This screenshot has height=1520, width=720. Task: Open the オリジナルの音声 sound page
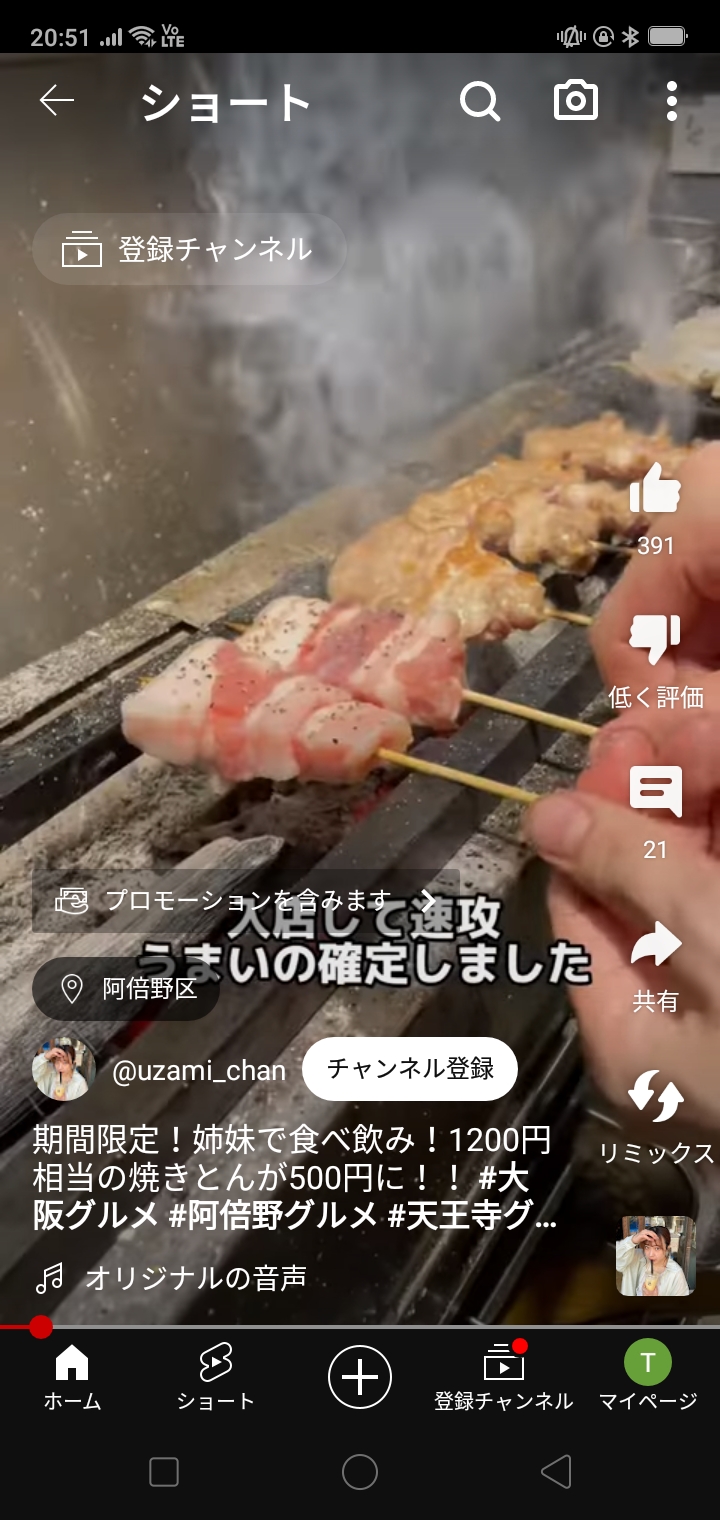coord(195,1277)
